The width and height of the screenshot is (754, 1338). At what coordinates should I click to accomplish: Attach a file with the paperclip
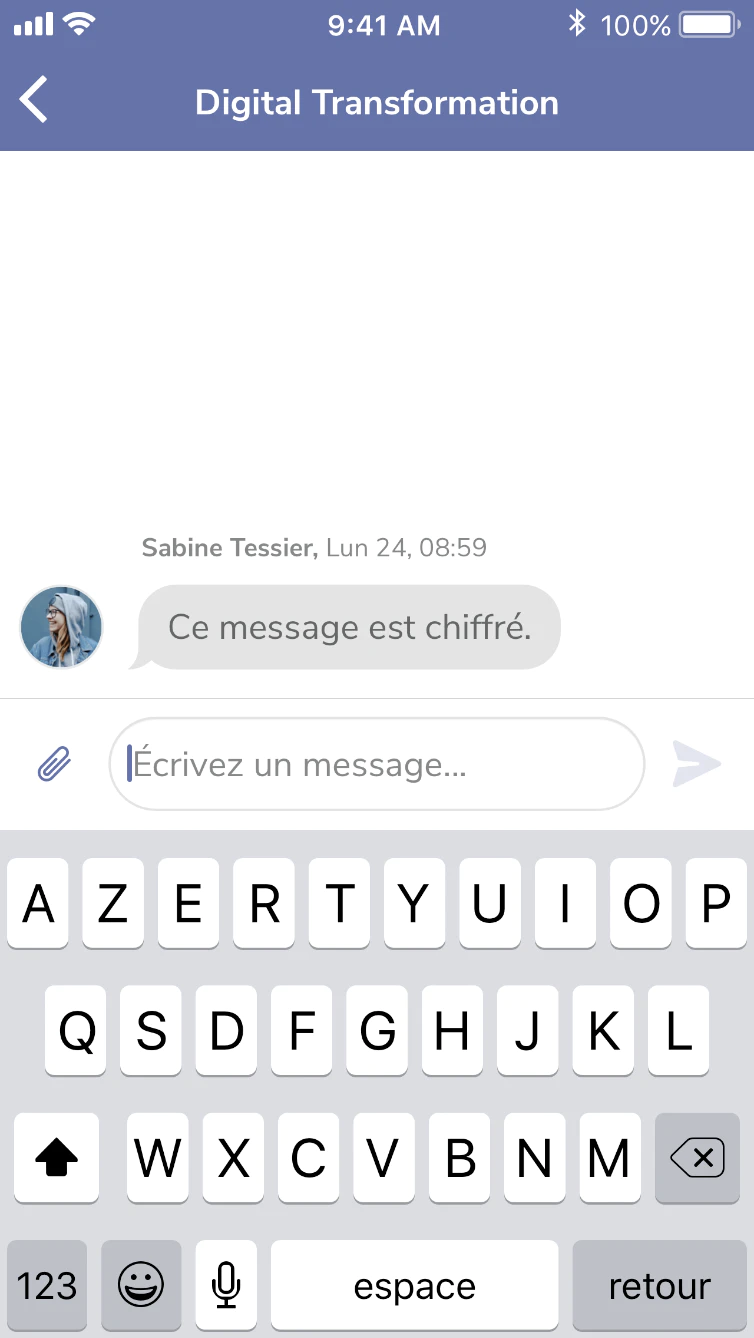click(54, 765)
